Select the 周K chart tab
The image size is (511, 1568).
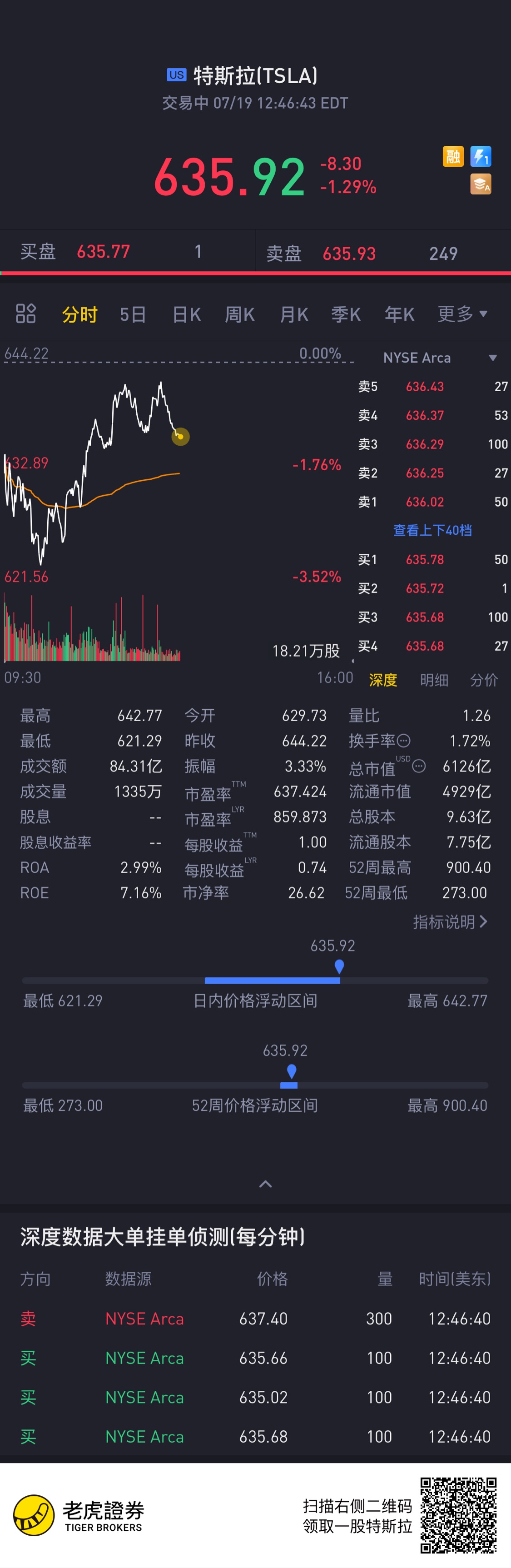coord(240,314)
